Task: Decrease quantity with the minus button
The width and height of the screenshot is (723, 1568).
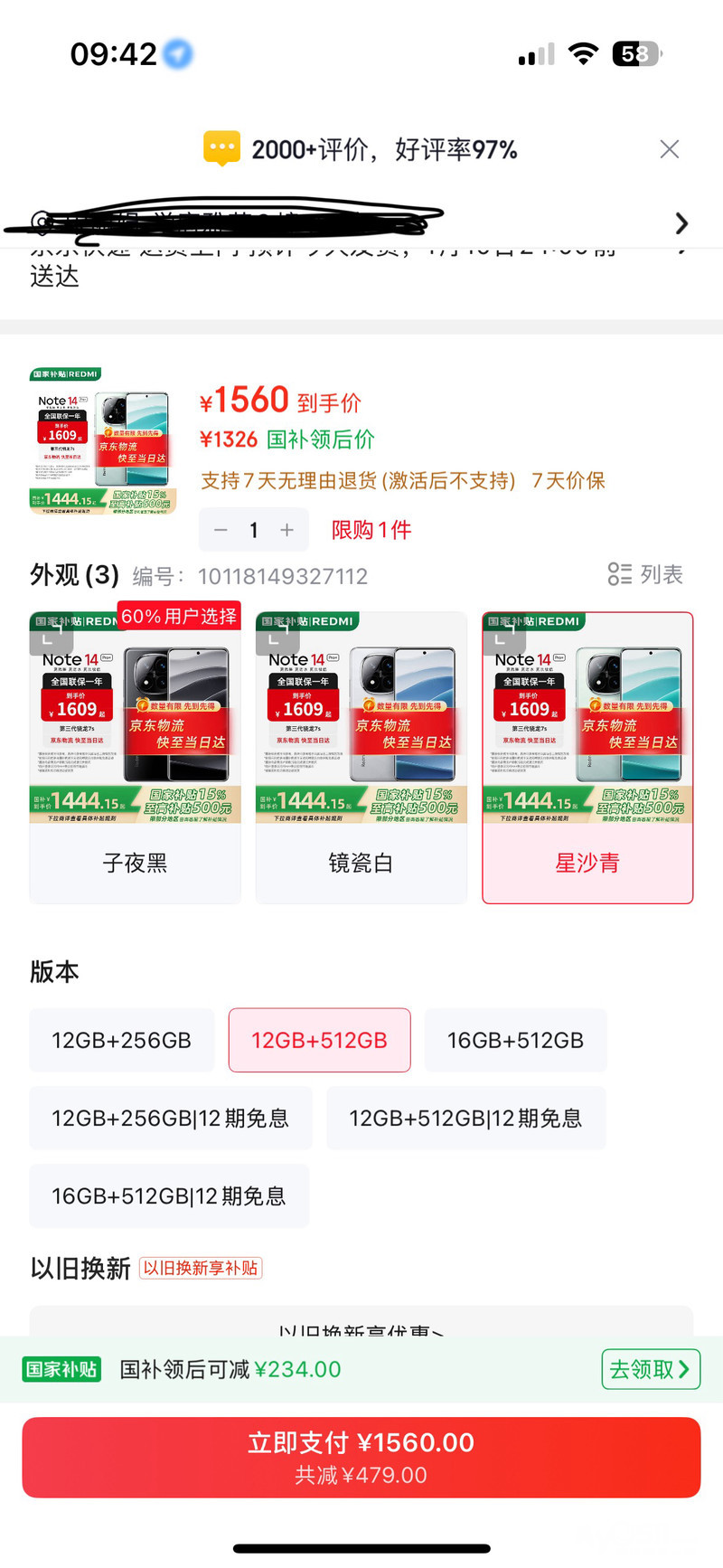Action: tap(221, 530)
